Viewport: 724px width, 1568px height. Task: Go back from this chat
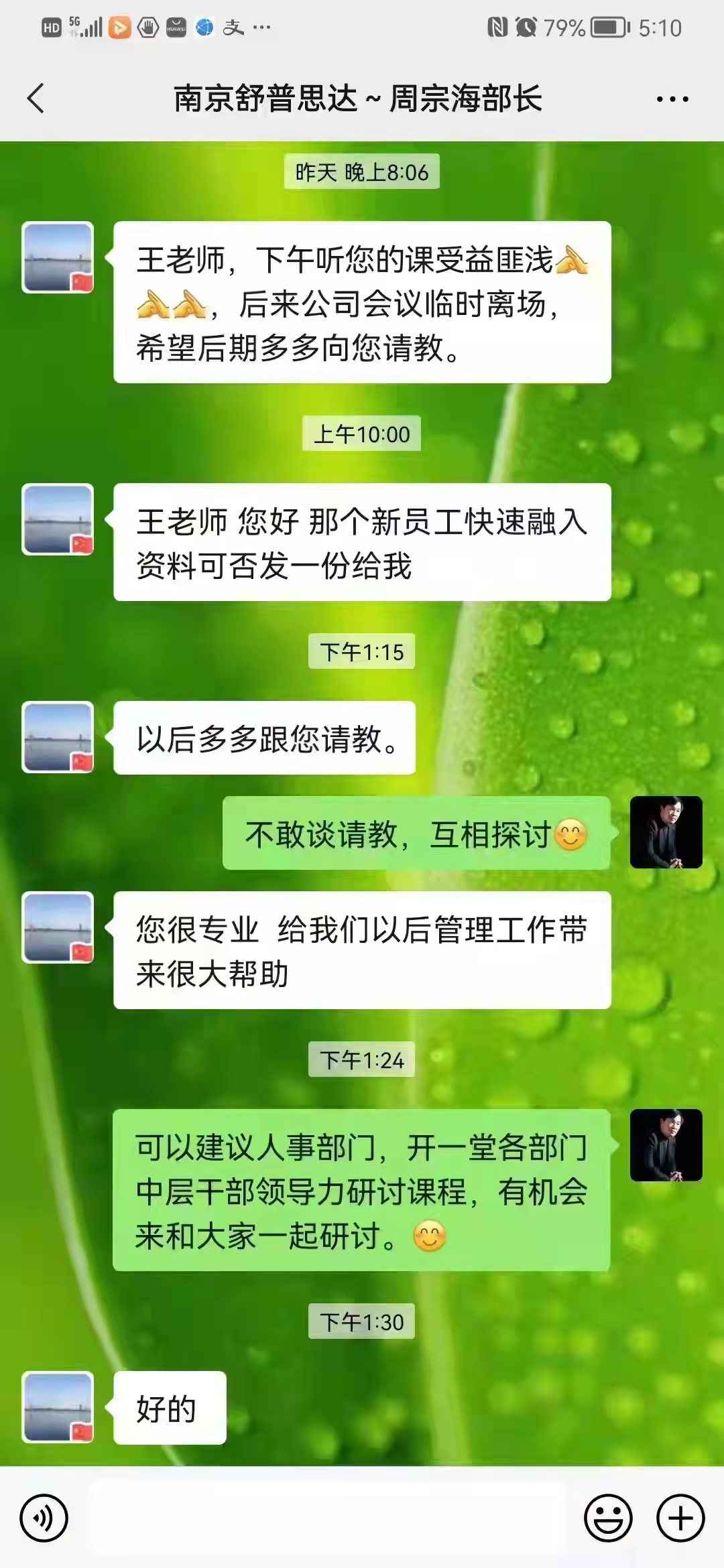[x=36, y=99]
